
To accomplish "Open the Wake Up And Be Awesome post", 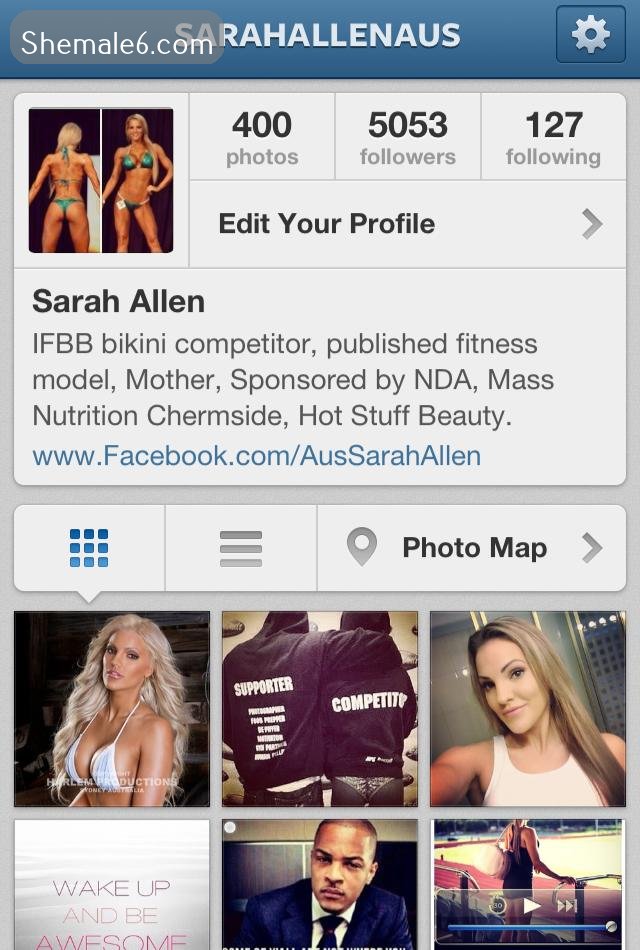I will pyautogui.click(x=112, y=885).
